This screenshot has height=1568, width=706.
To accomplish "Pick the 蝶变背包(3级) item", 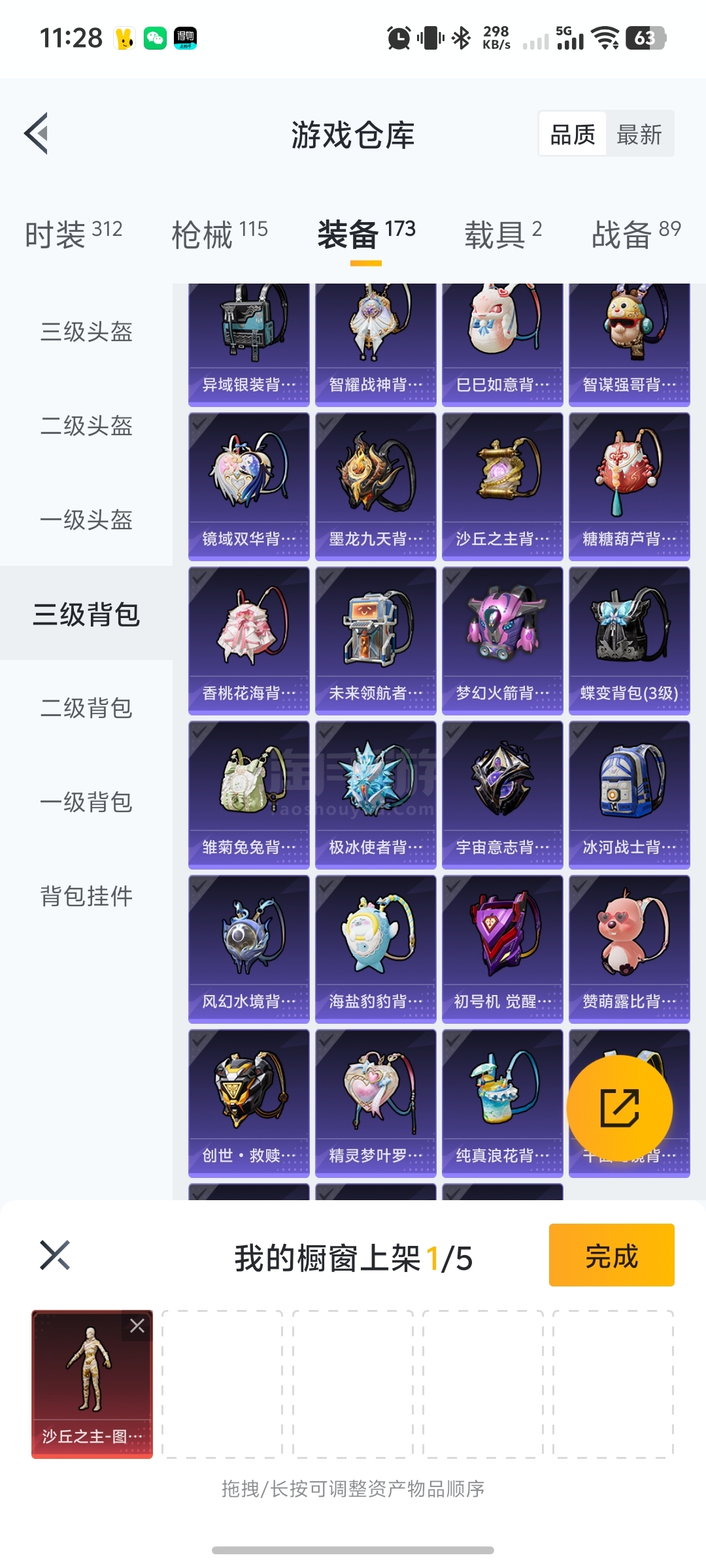I will click(629, 640).
